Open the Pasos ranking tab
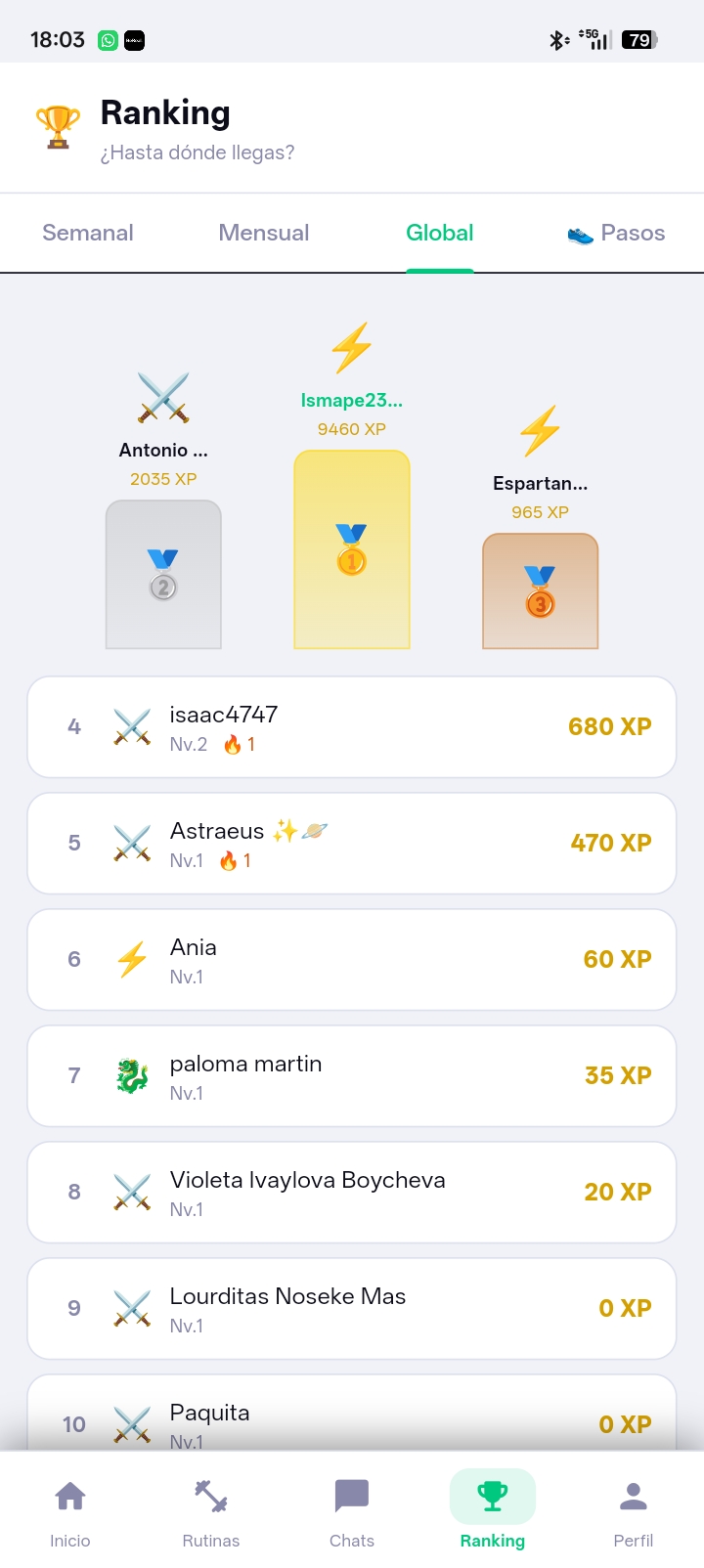The width and height of the screenshot is (704, 1568). 616,233
